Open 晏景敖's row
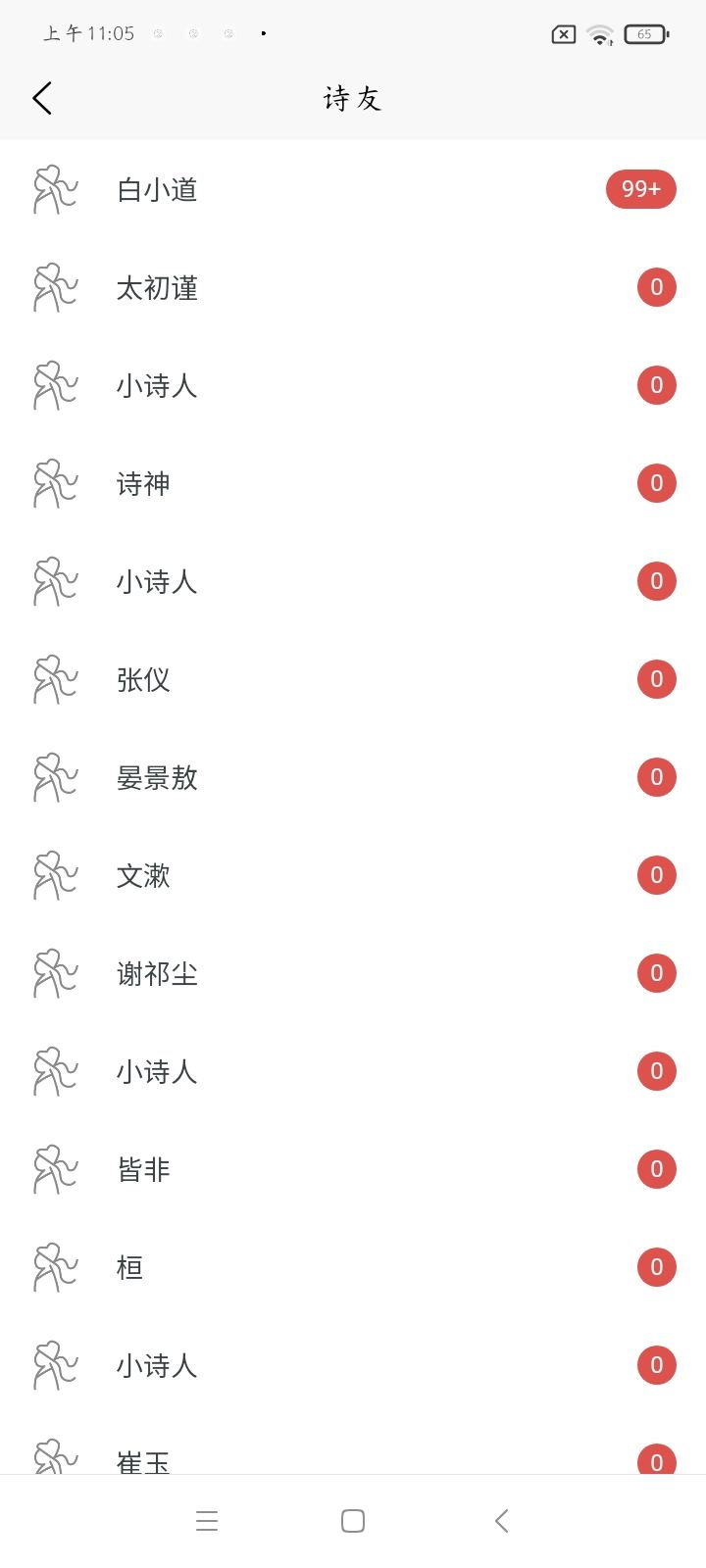706x1568 pixels. pyautogui.click(x=353, y=777)
